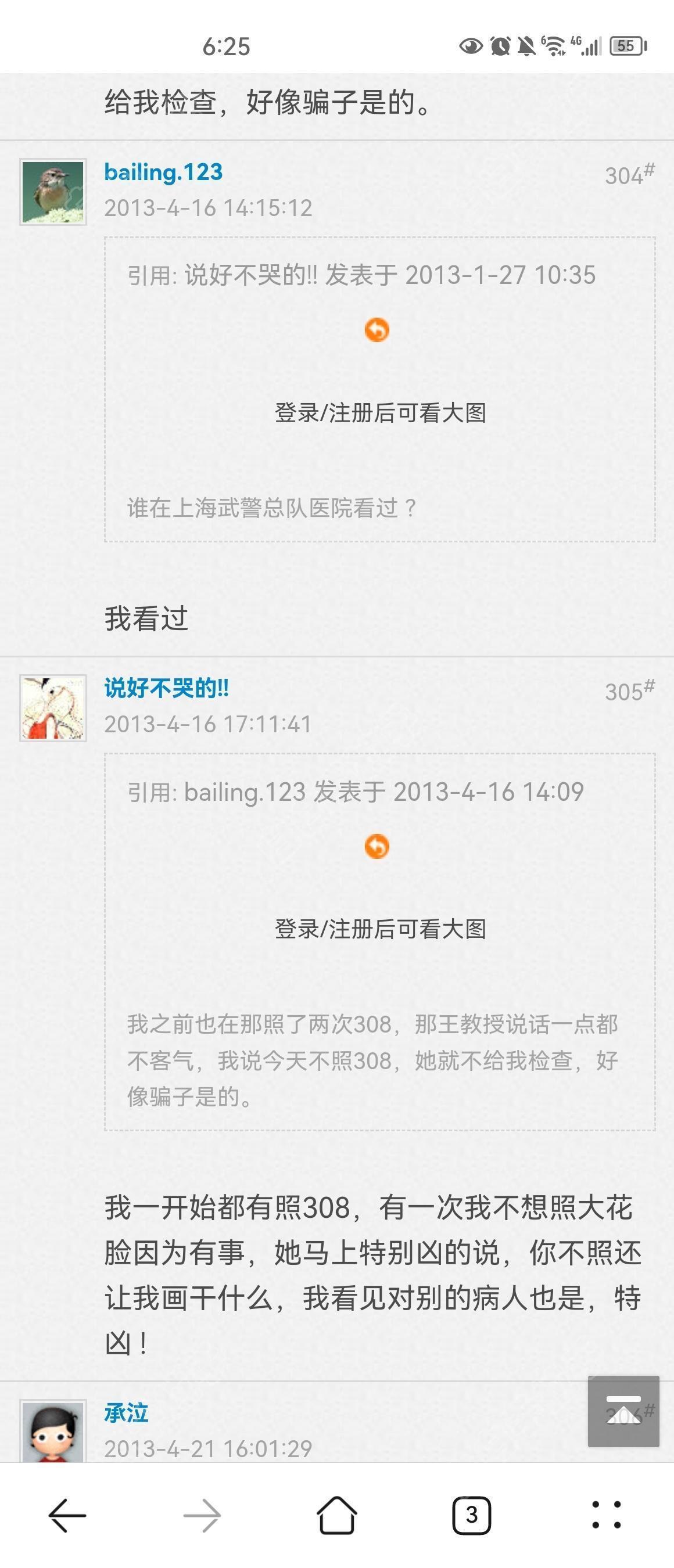Open floor number 304# link
674x1568 pixels.
(629, 175)
